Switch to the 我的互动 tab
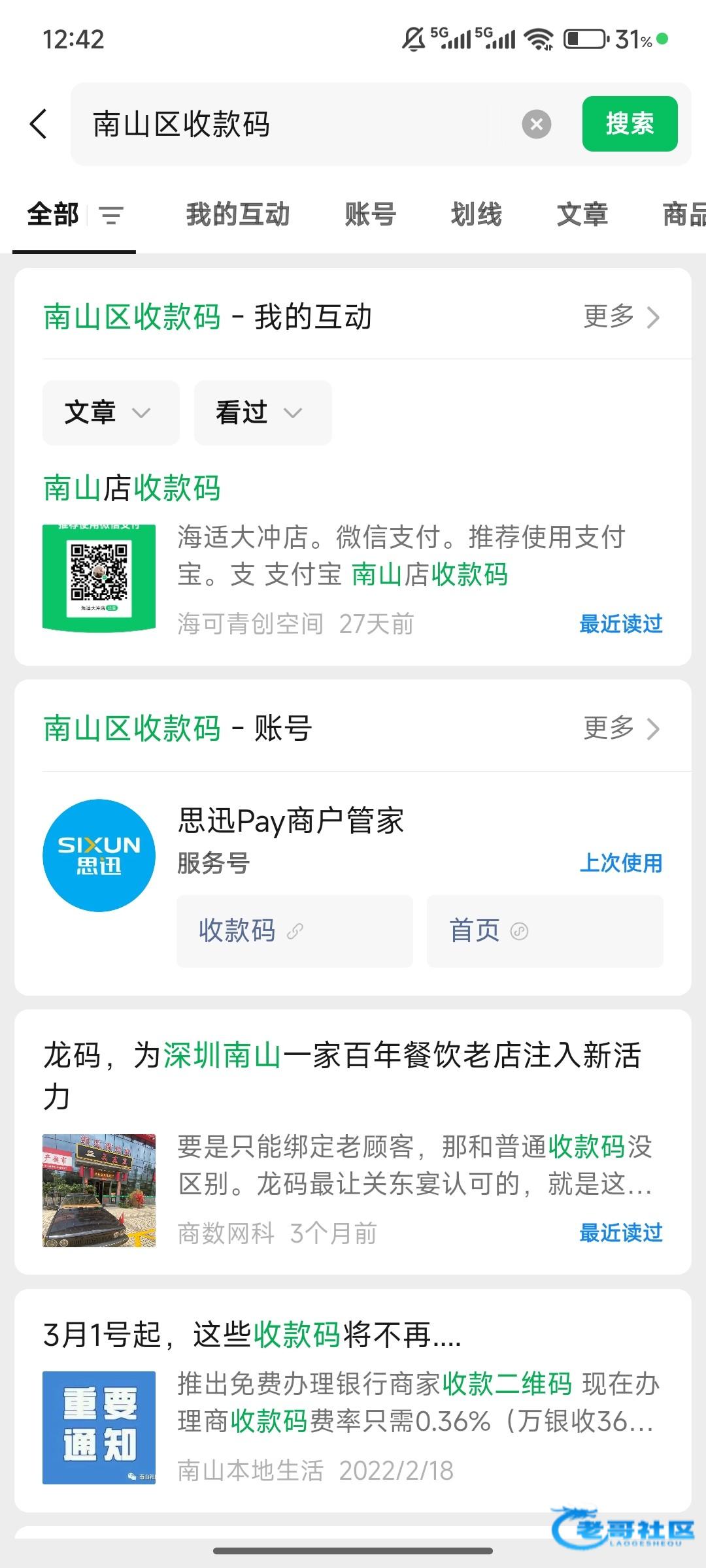The image size is (706, 1568). [238, 215]
